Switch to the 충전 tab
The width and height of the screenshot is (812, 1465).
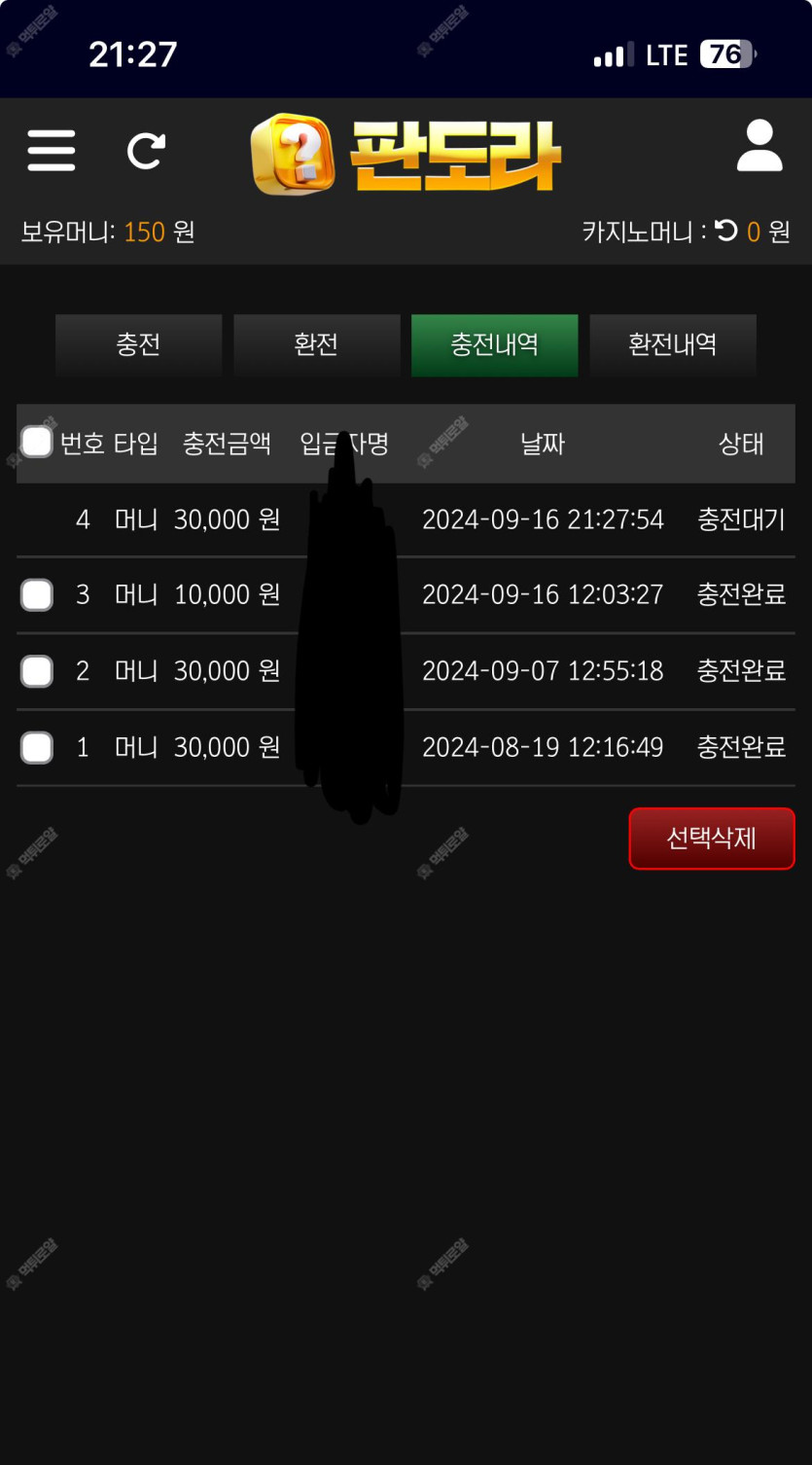point(138,344)
